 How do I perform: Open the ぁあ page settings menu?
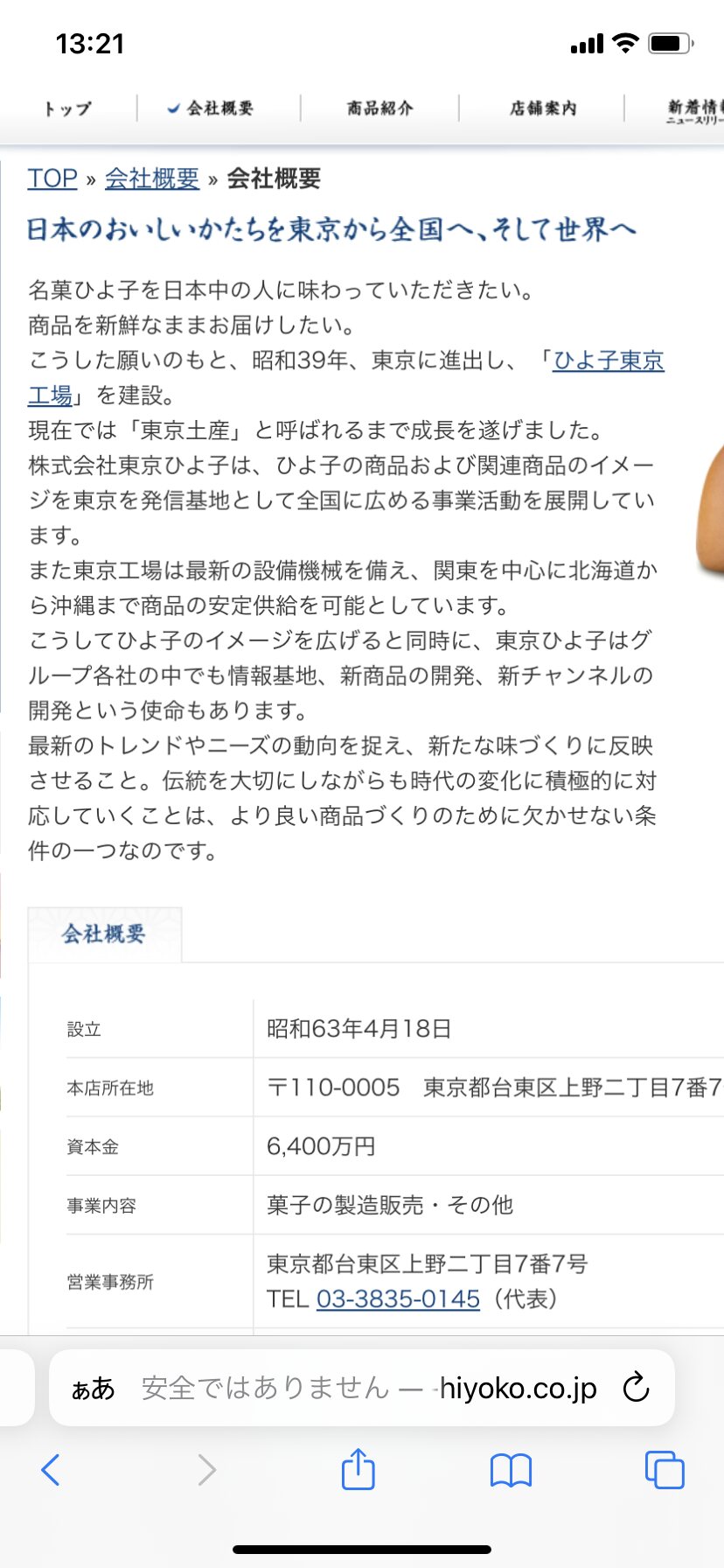pos(93,1388)
